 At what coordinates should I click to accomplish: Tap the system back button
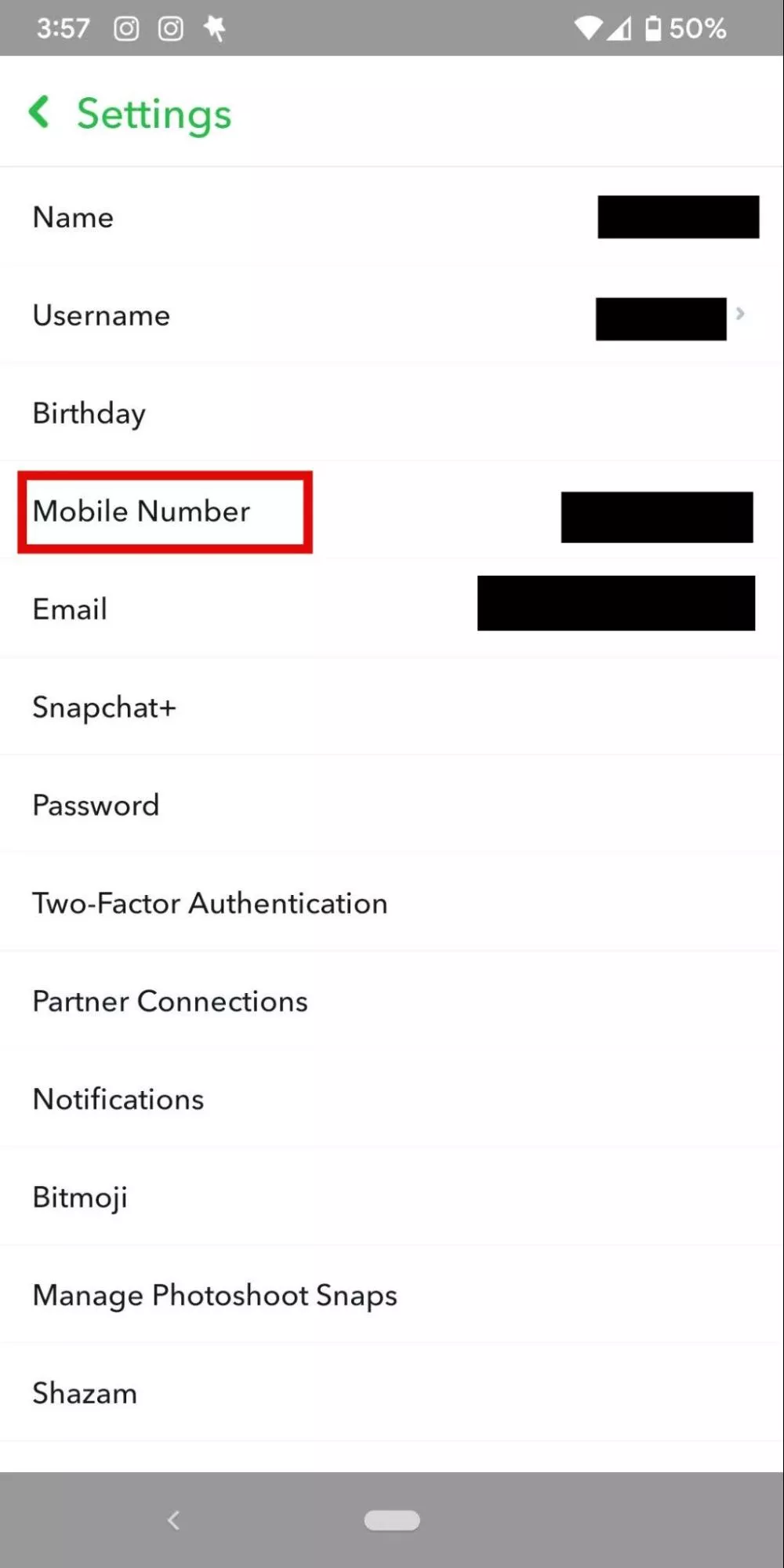point(174,1520)
